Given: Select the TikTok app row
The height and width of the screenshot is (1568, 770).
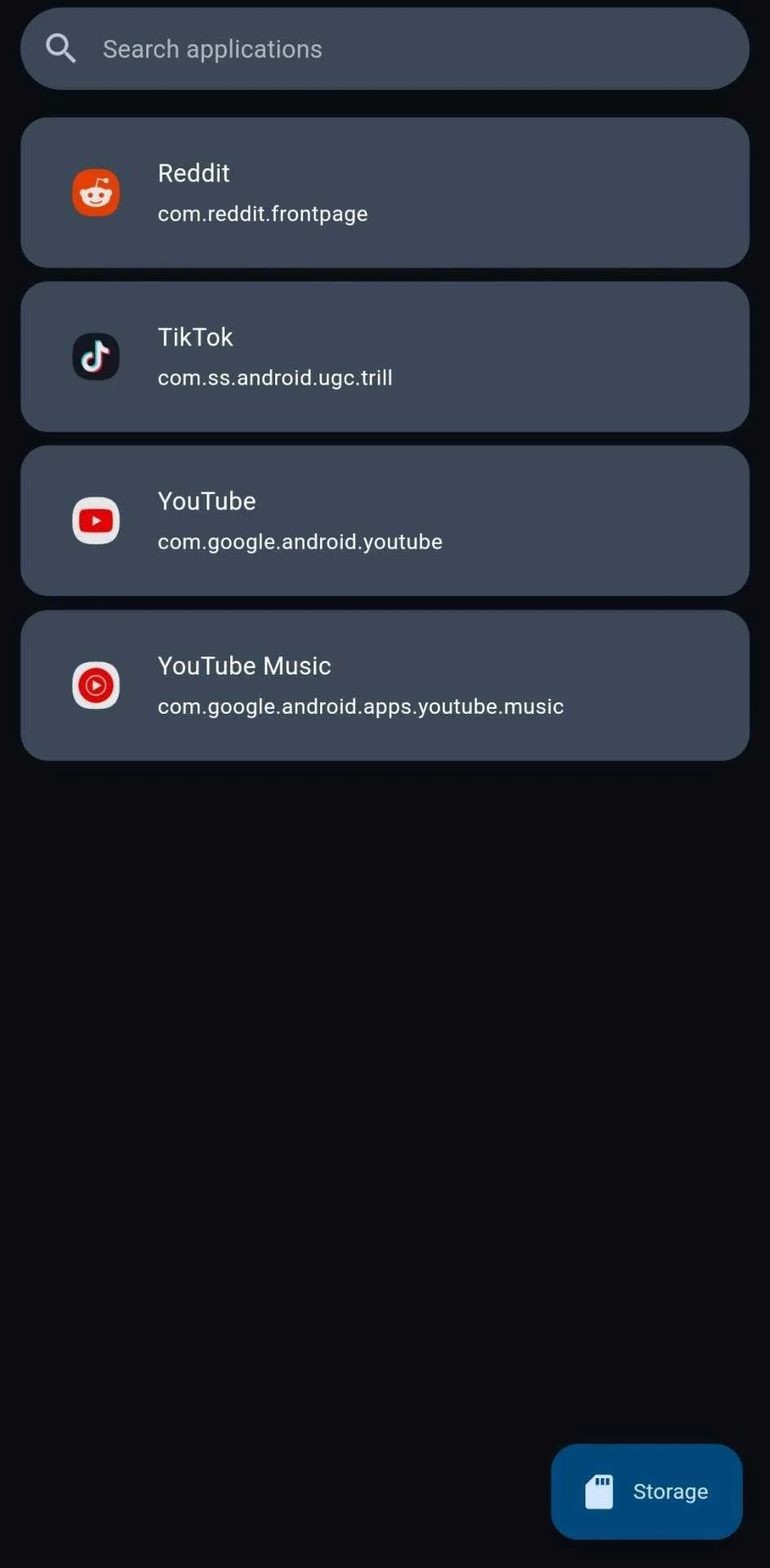Looking at the screenshot, I should 385,357.
